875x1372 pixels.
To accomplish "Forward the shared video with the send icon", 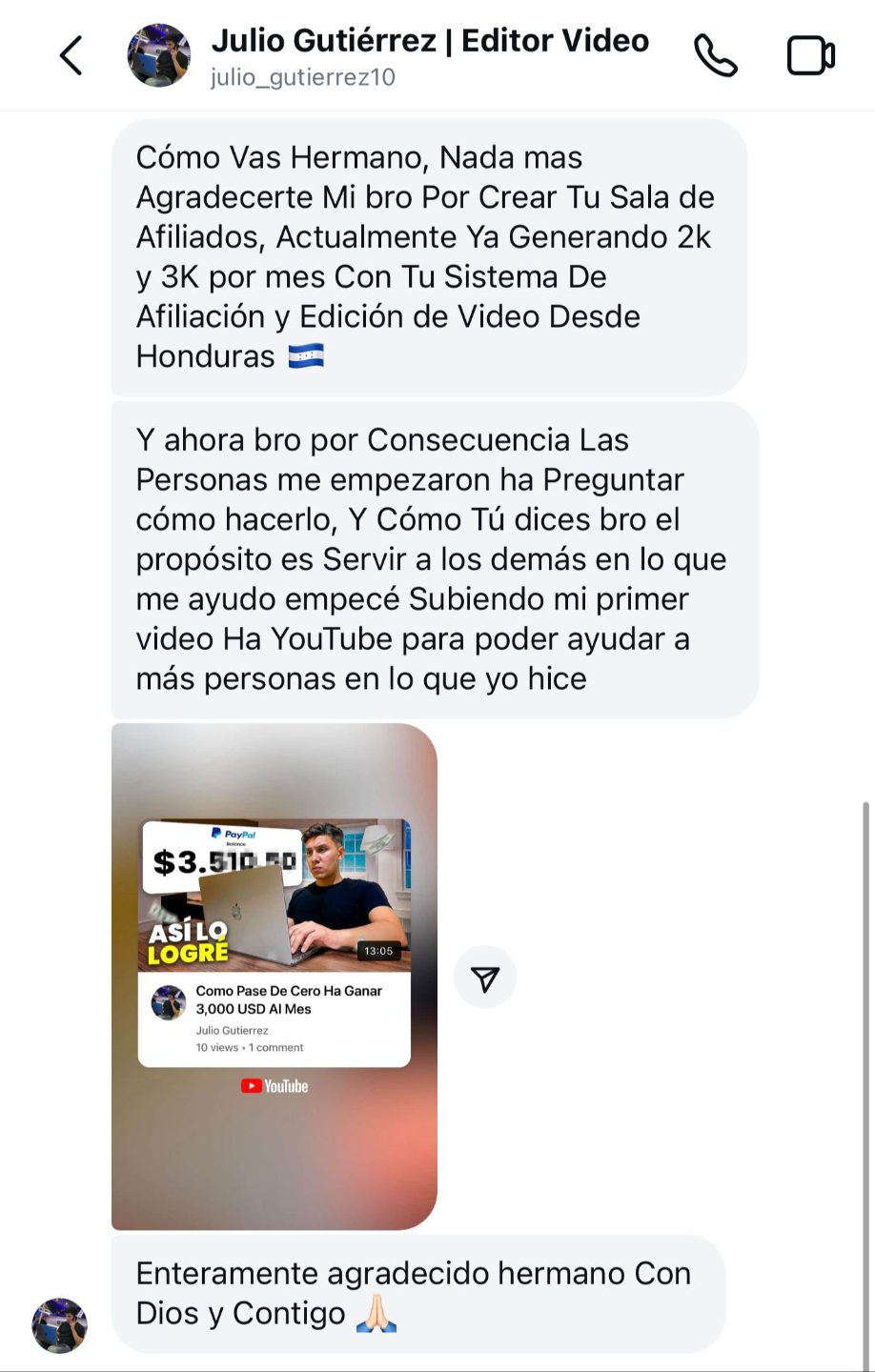I will click(x=485, y=978).
